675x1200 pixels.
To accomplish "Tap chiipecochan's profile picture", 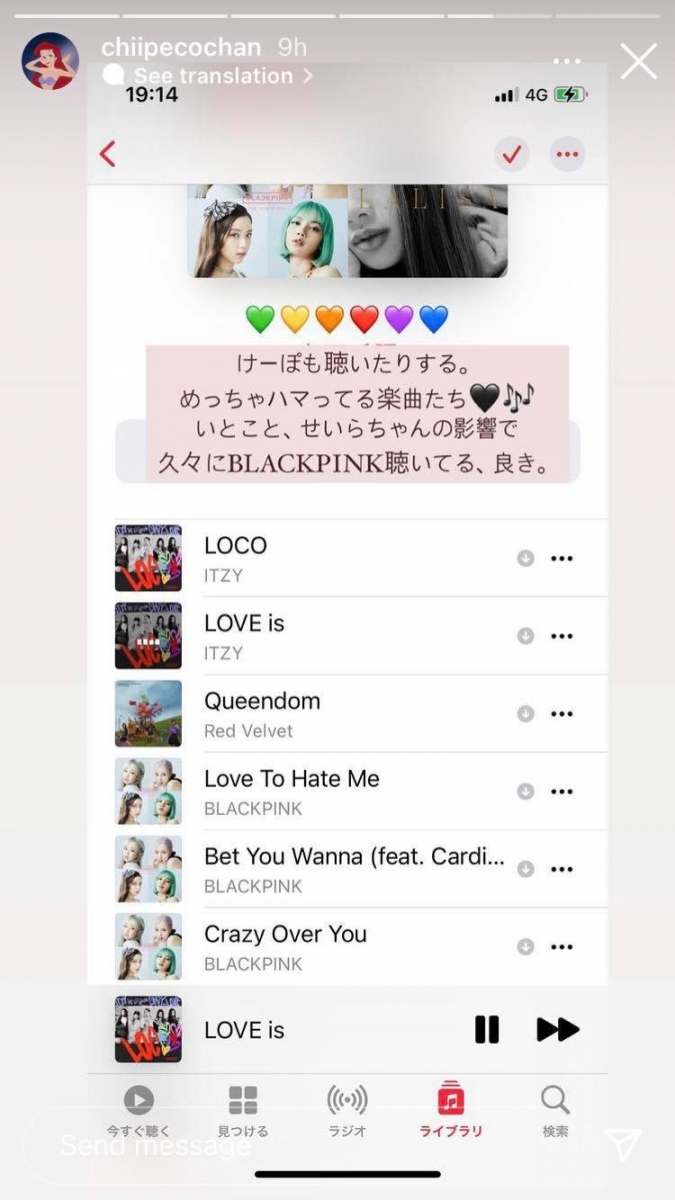I will pos(50,61).
